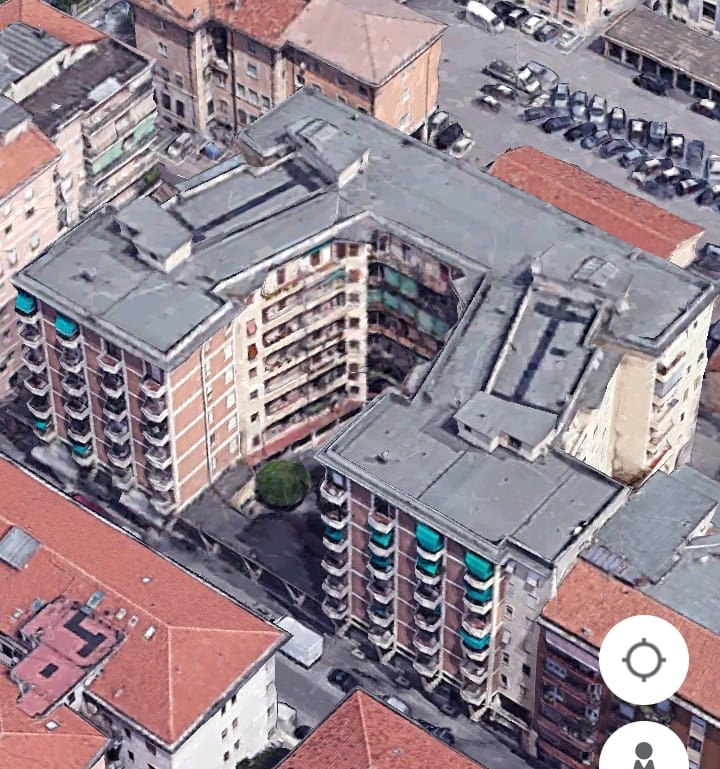720x769 pixels.
Task: Center map on my current location
Action: click(643, 660)
